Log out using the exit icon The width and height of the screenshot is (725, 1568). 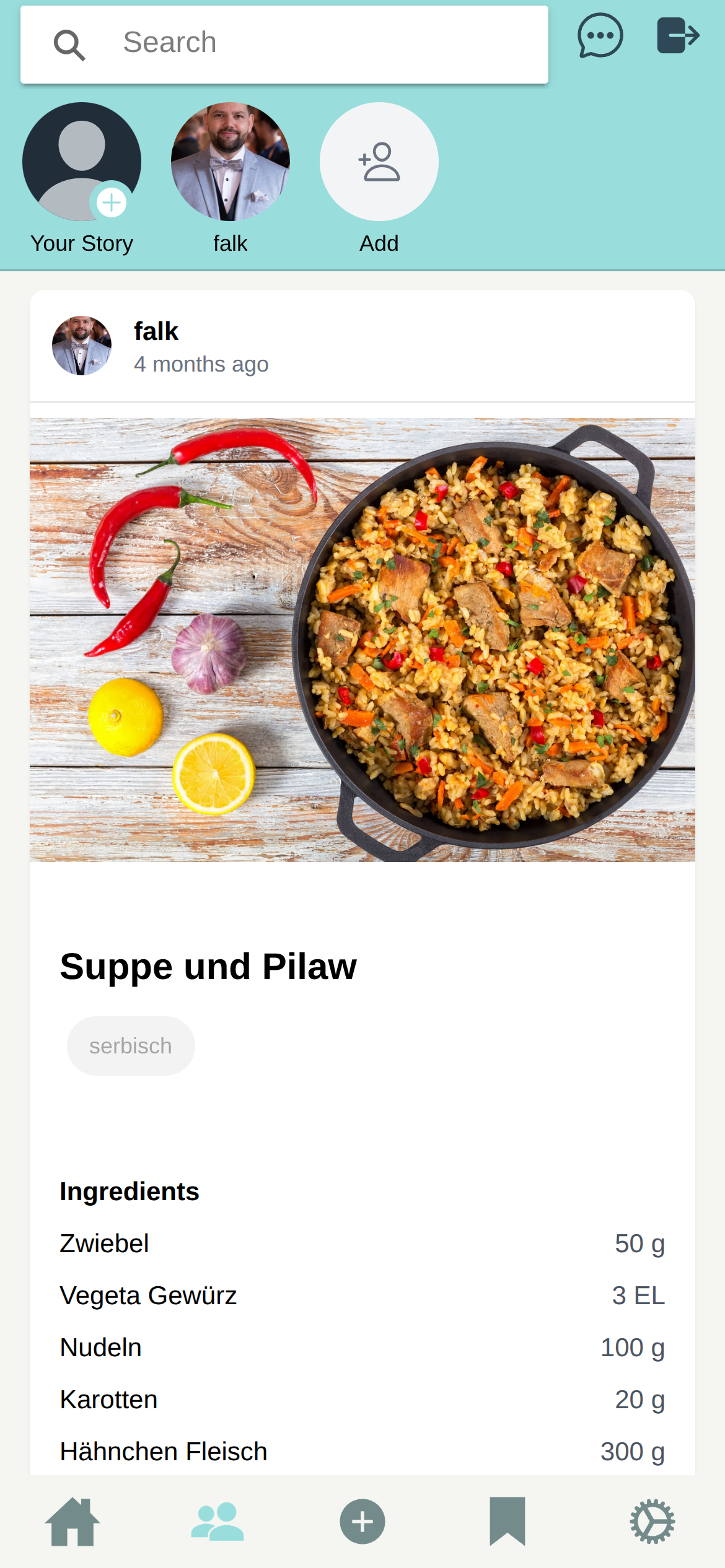click(678, 36)
